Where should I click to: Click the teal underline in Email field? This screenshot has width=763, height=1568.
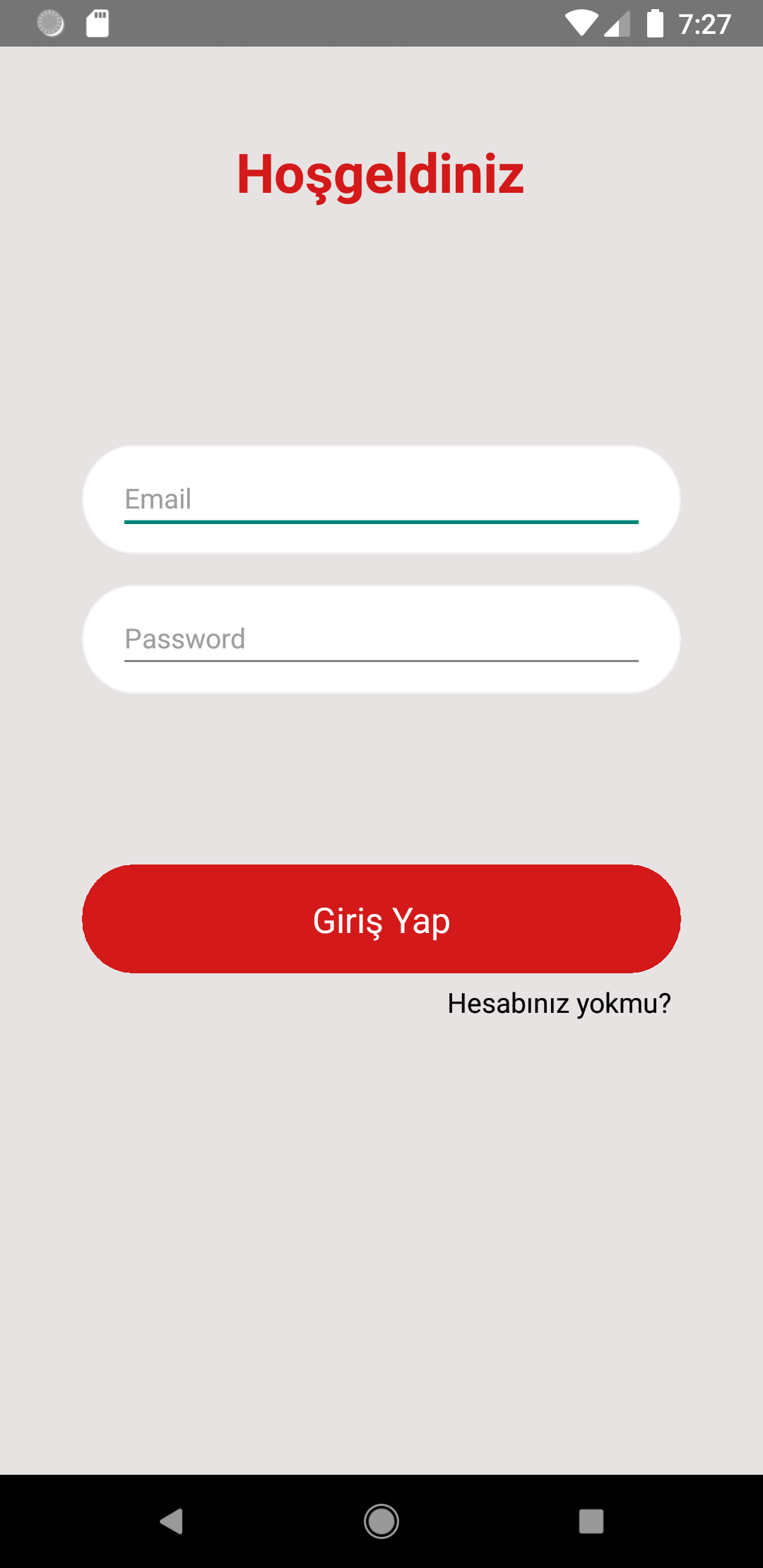coord(381,522)
